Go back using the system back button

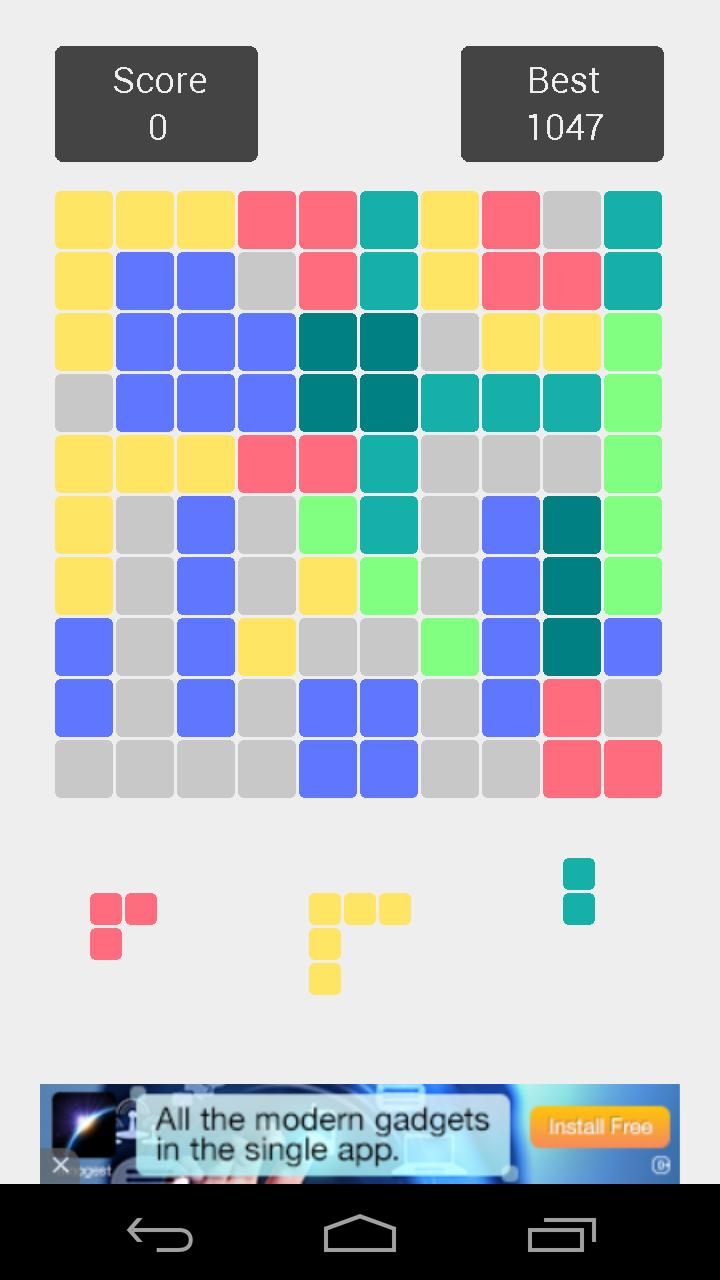pos(160,1235)
